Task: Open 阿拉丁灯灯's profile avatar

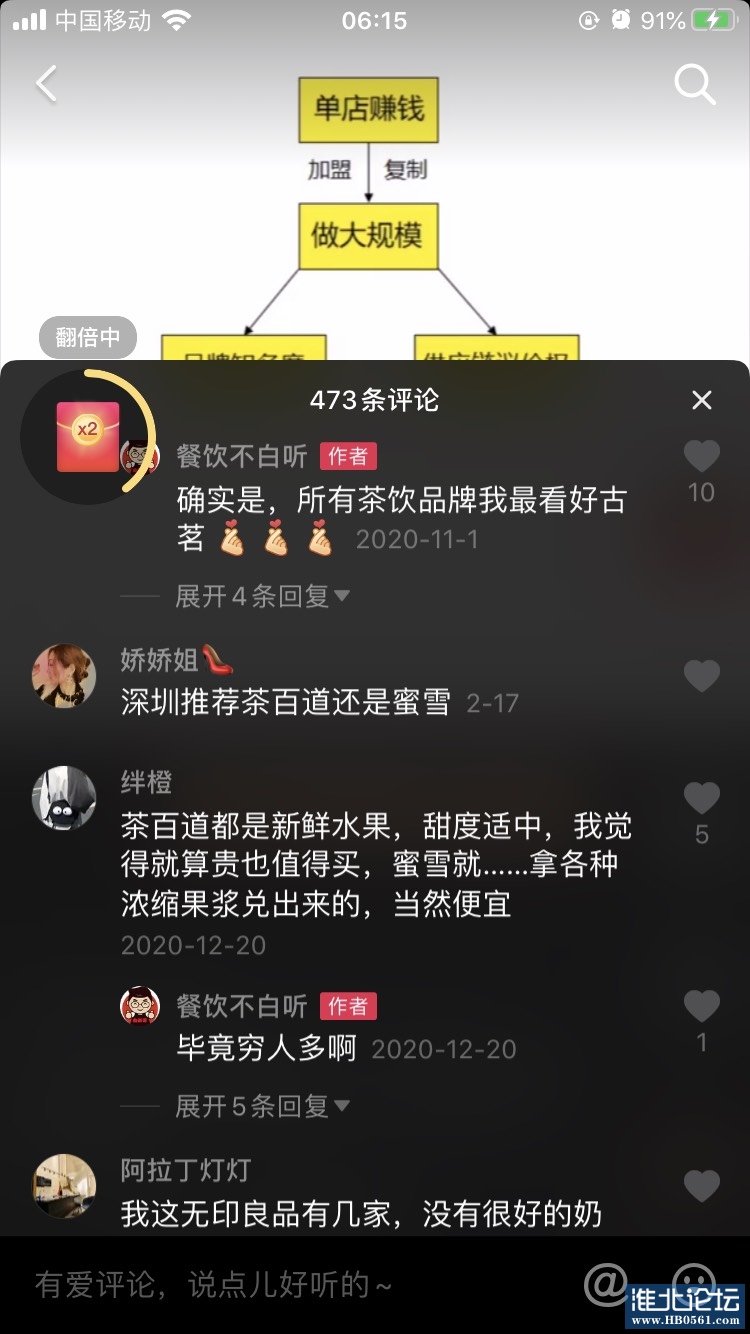Action: [x=64, y=1185]
